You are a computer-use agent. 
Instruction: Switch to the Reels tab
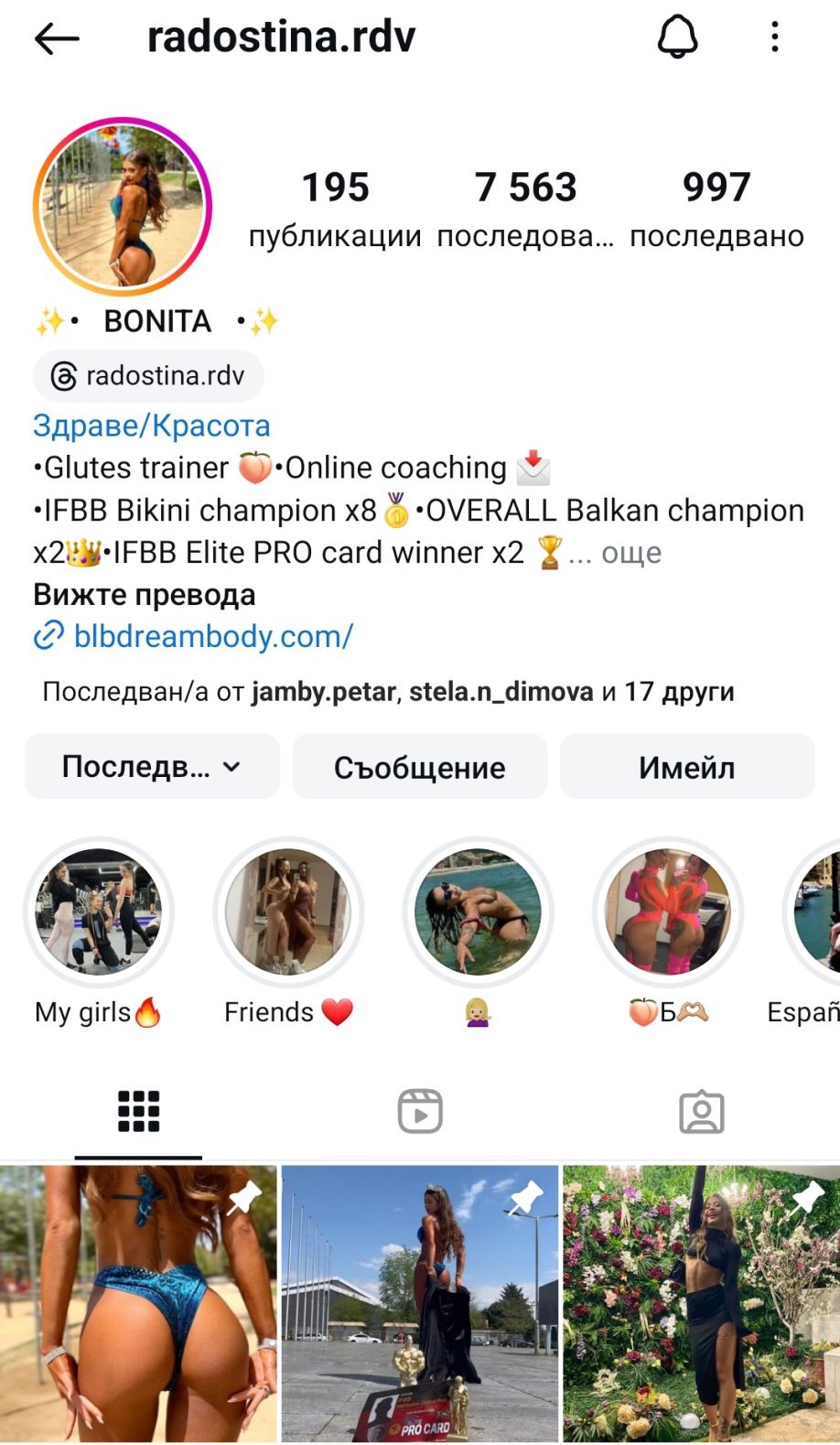(420, 1112)
